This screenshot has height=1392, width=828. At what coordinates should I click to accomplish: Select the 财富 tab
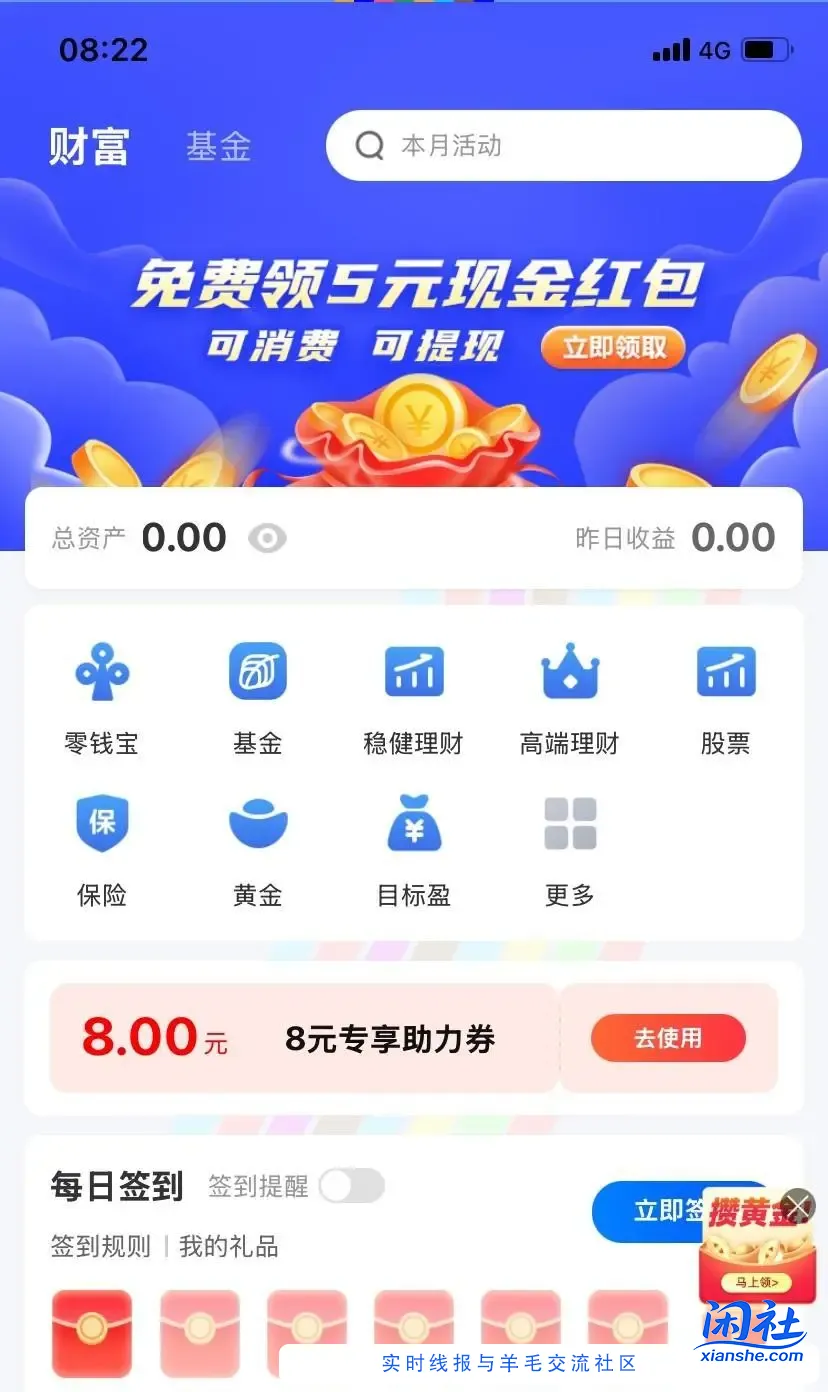(x=88, y=147)
